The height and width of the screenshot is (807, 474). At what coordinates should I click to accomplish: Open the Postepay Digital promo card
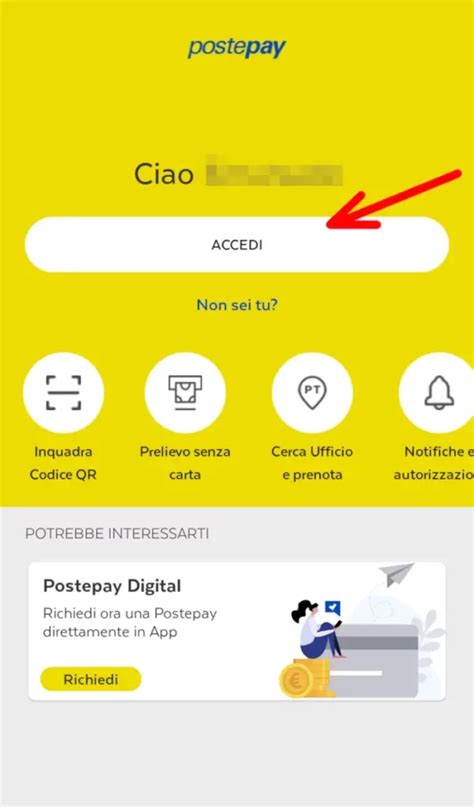(x=237, y=631)
